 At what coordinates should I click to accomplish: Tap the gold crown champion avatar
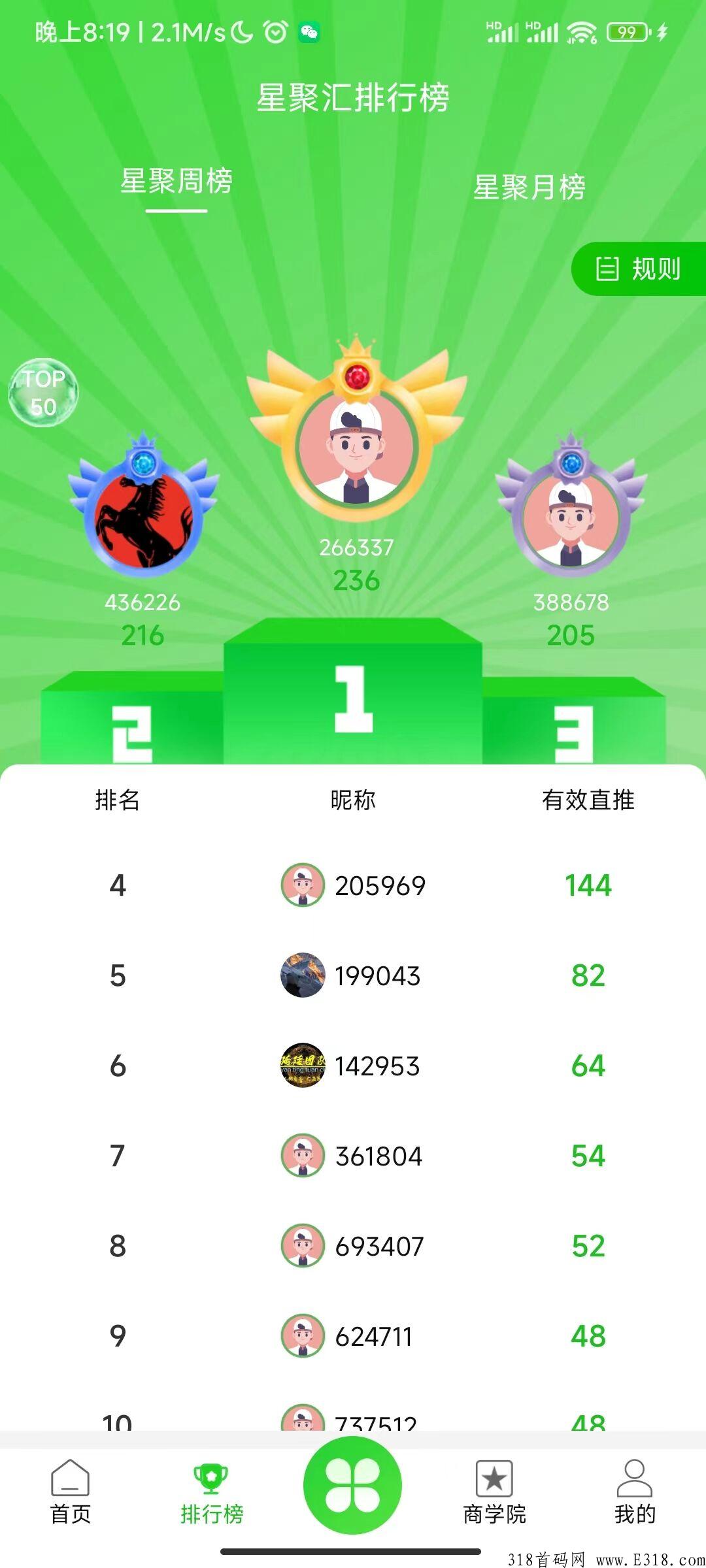coord(353,451)
